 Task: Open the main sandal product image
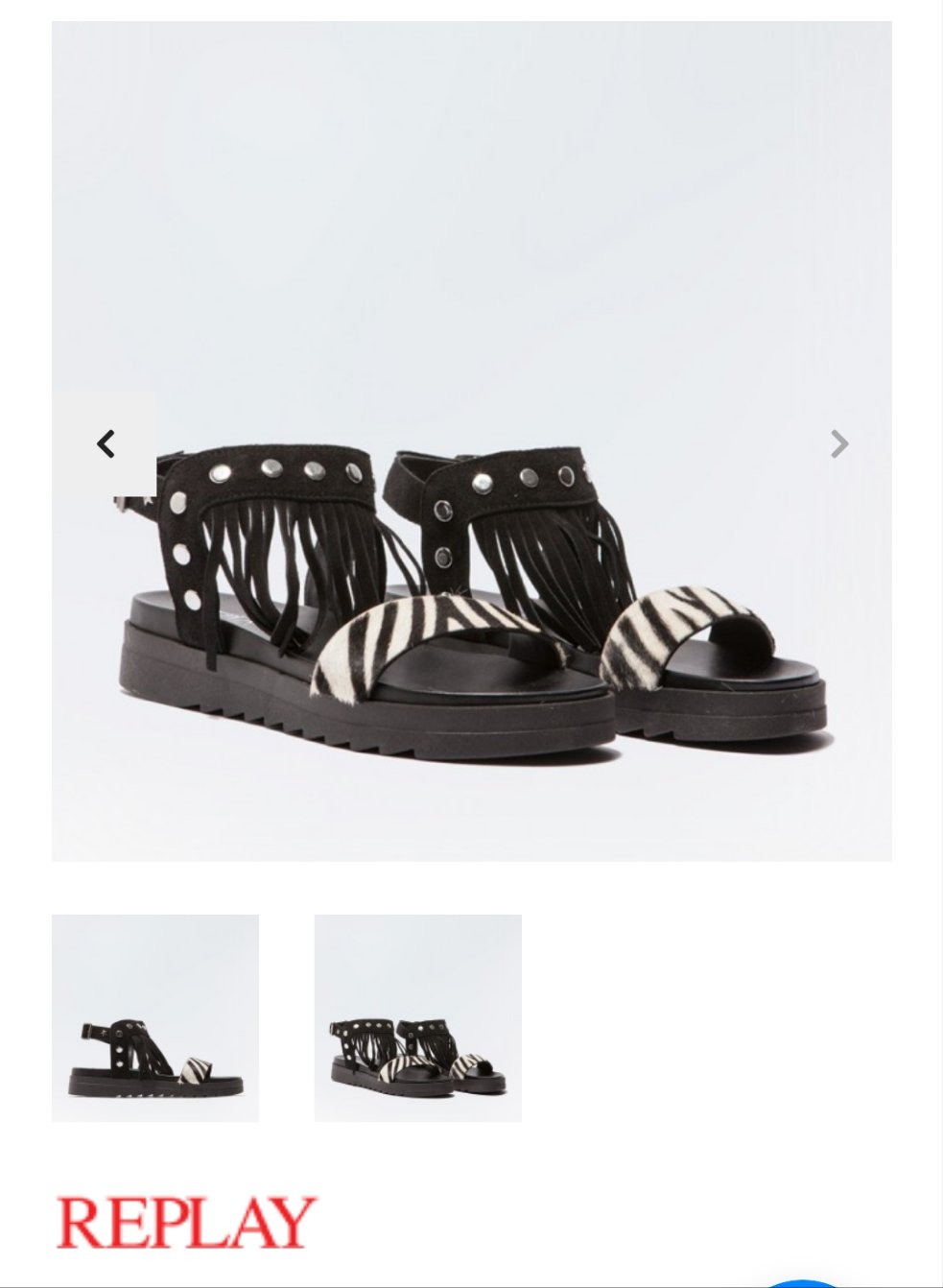pyautogui.click(x=472, y=595)
